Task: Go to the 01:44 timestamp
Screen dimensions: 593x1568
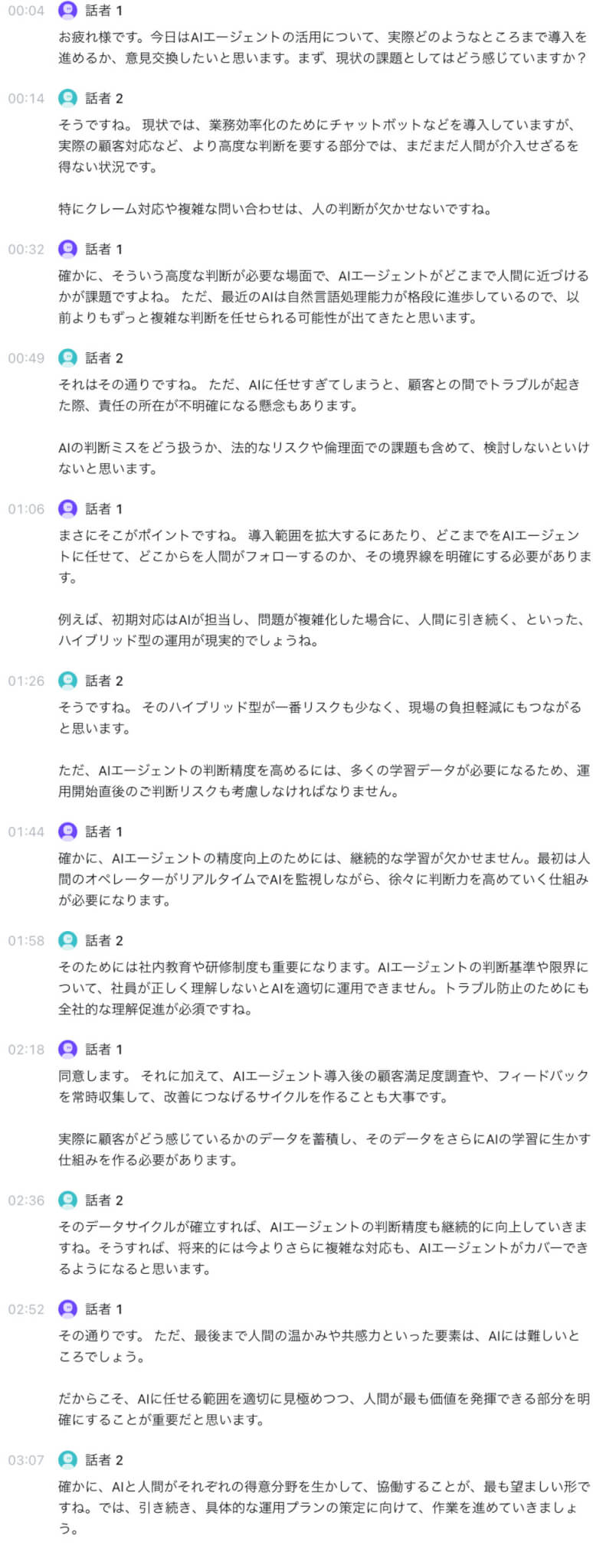Action: point(26,831)
